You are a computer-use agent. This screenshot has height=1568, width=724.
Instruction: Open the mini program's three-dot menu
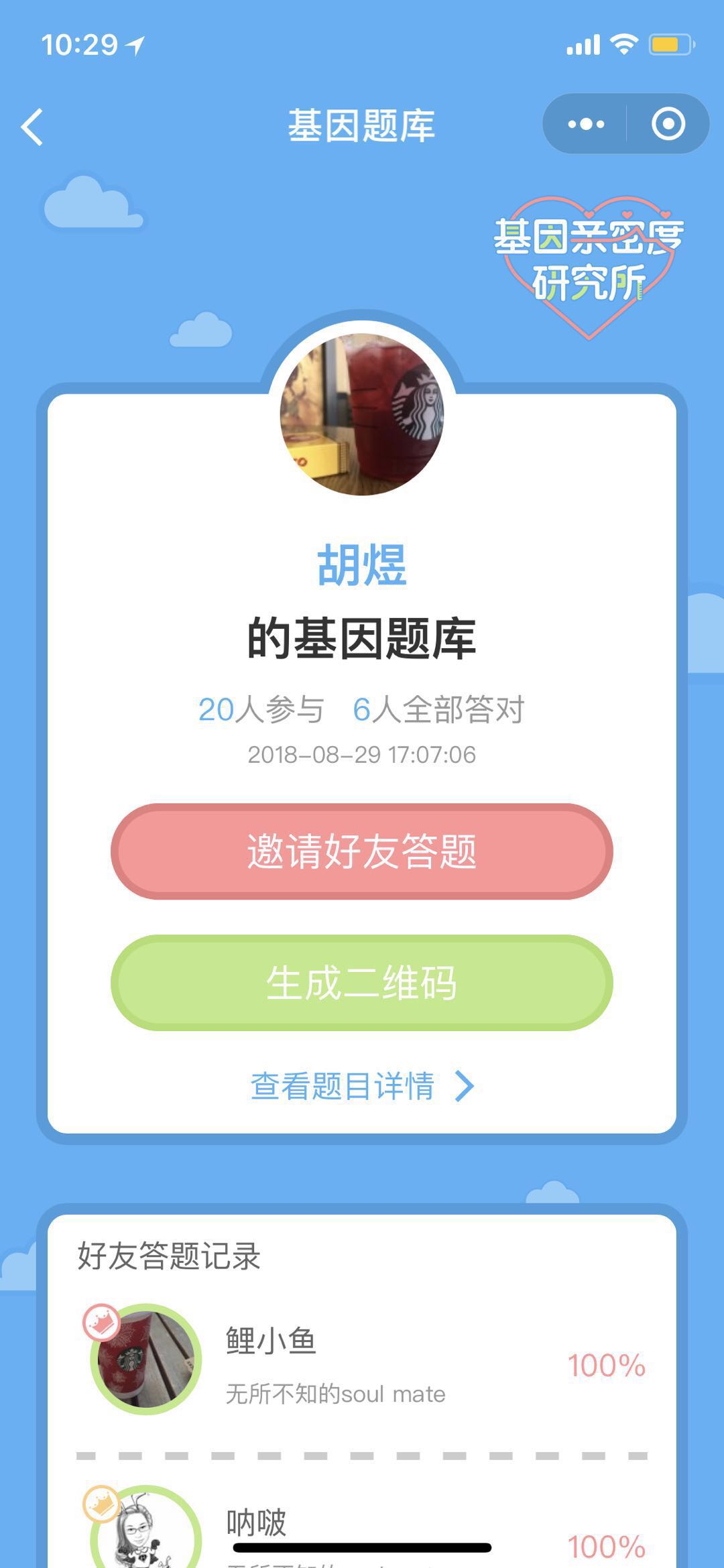click(x=585, y=124)
